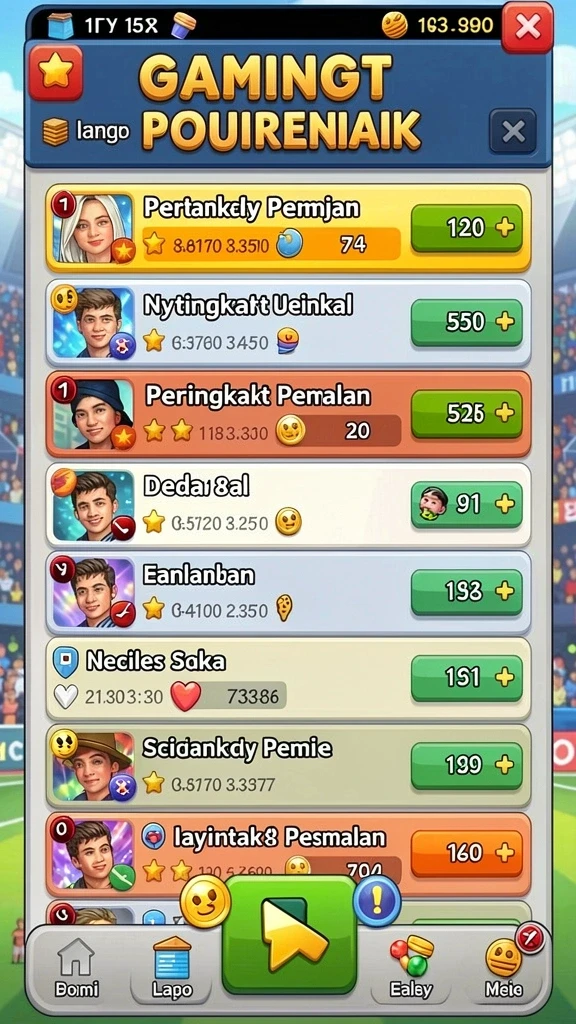Tap the big green arrow play button

289,935
